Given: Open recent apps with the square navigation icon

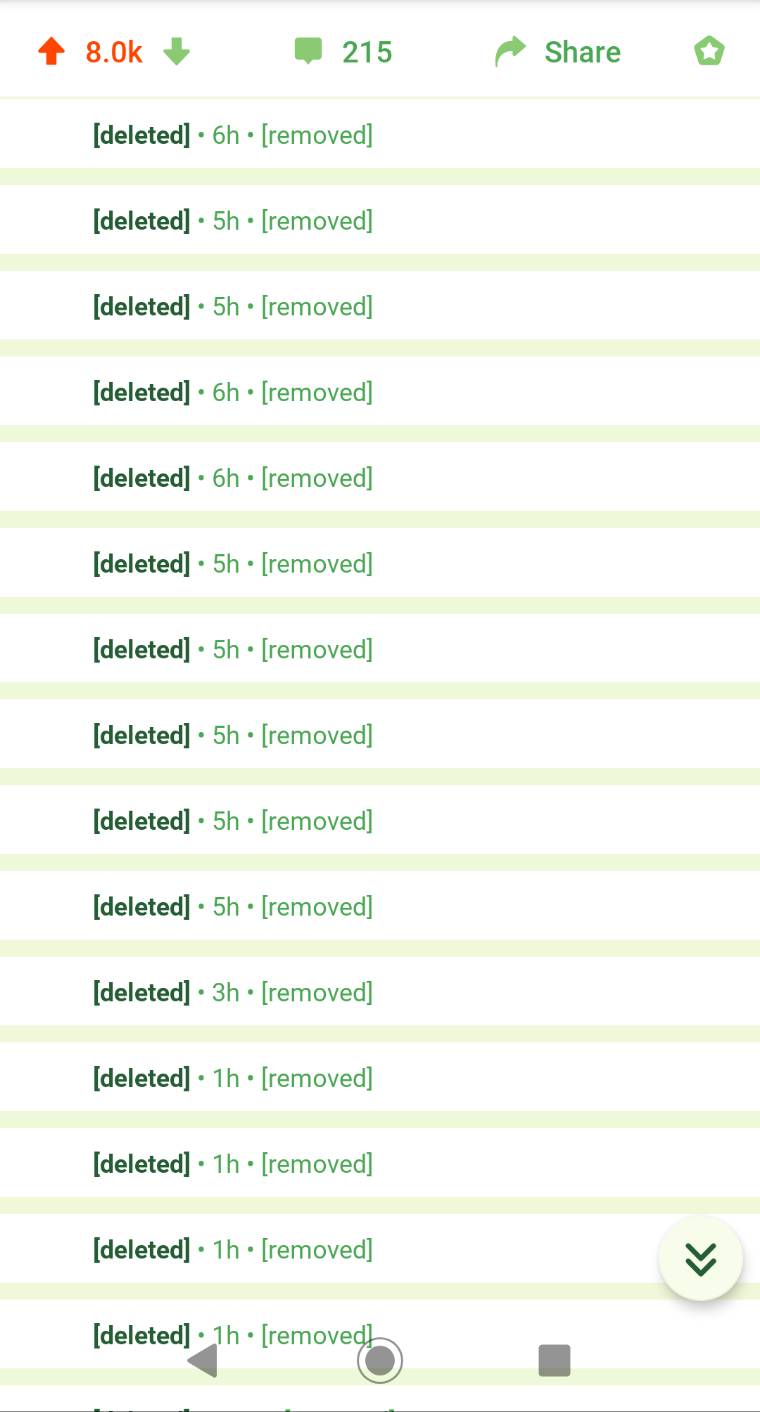Looking at the screenshot, I should pos(554,1360).
